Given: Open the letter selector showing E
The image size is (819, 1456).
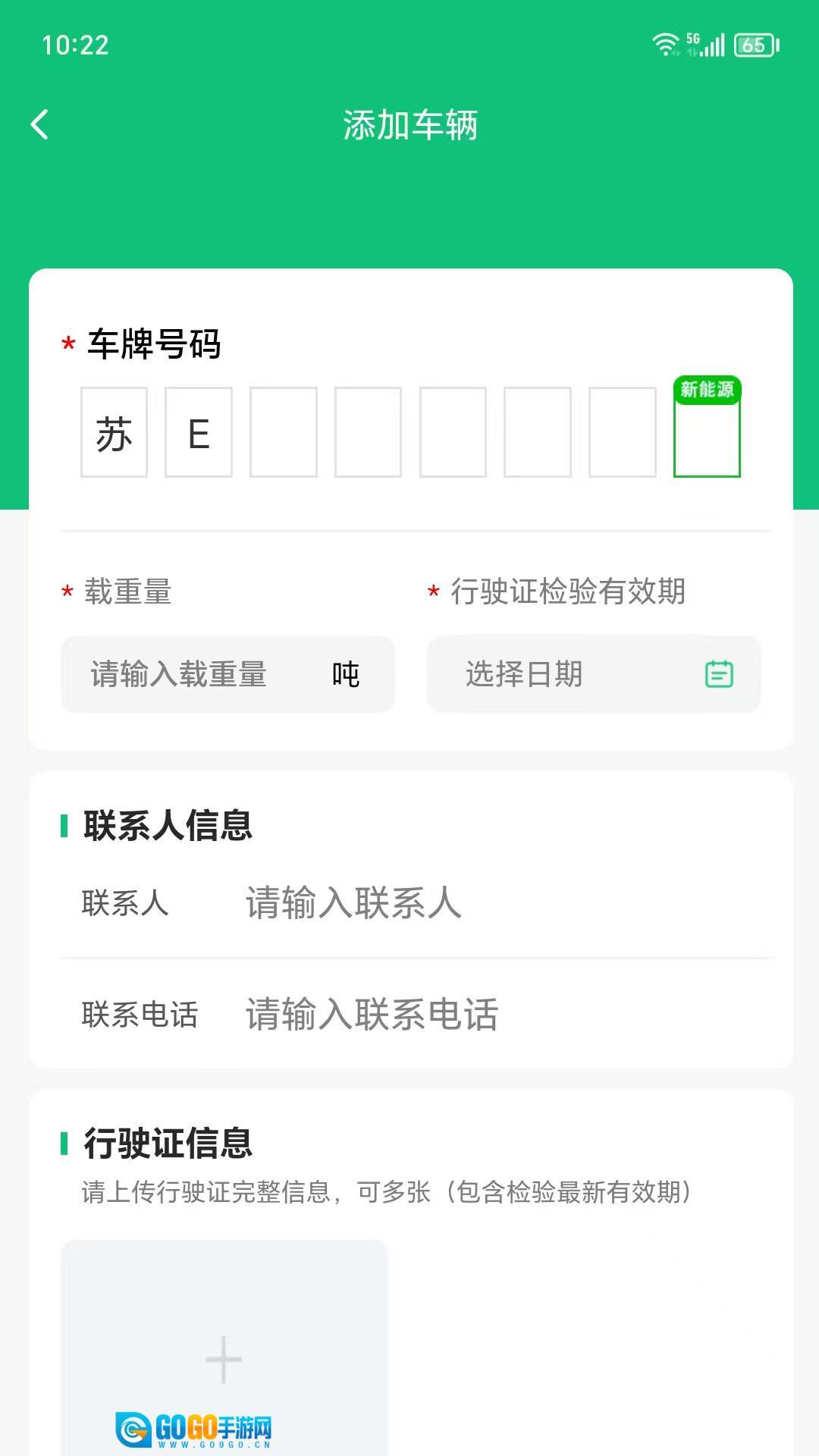Looking at the screenshot, I should (x=198, y=432).
